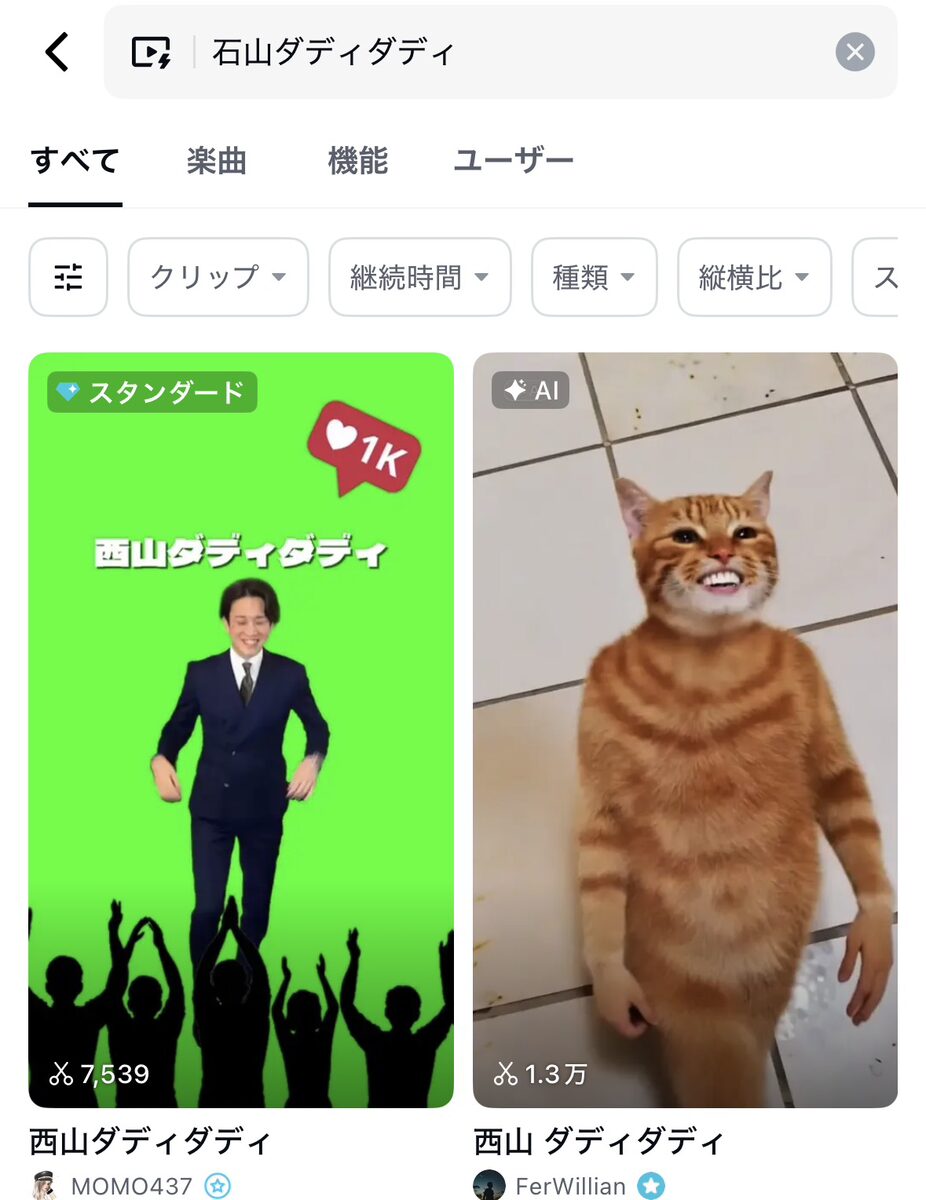
Task: Go back using the arrow icon
Action: pos(57,52)
